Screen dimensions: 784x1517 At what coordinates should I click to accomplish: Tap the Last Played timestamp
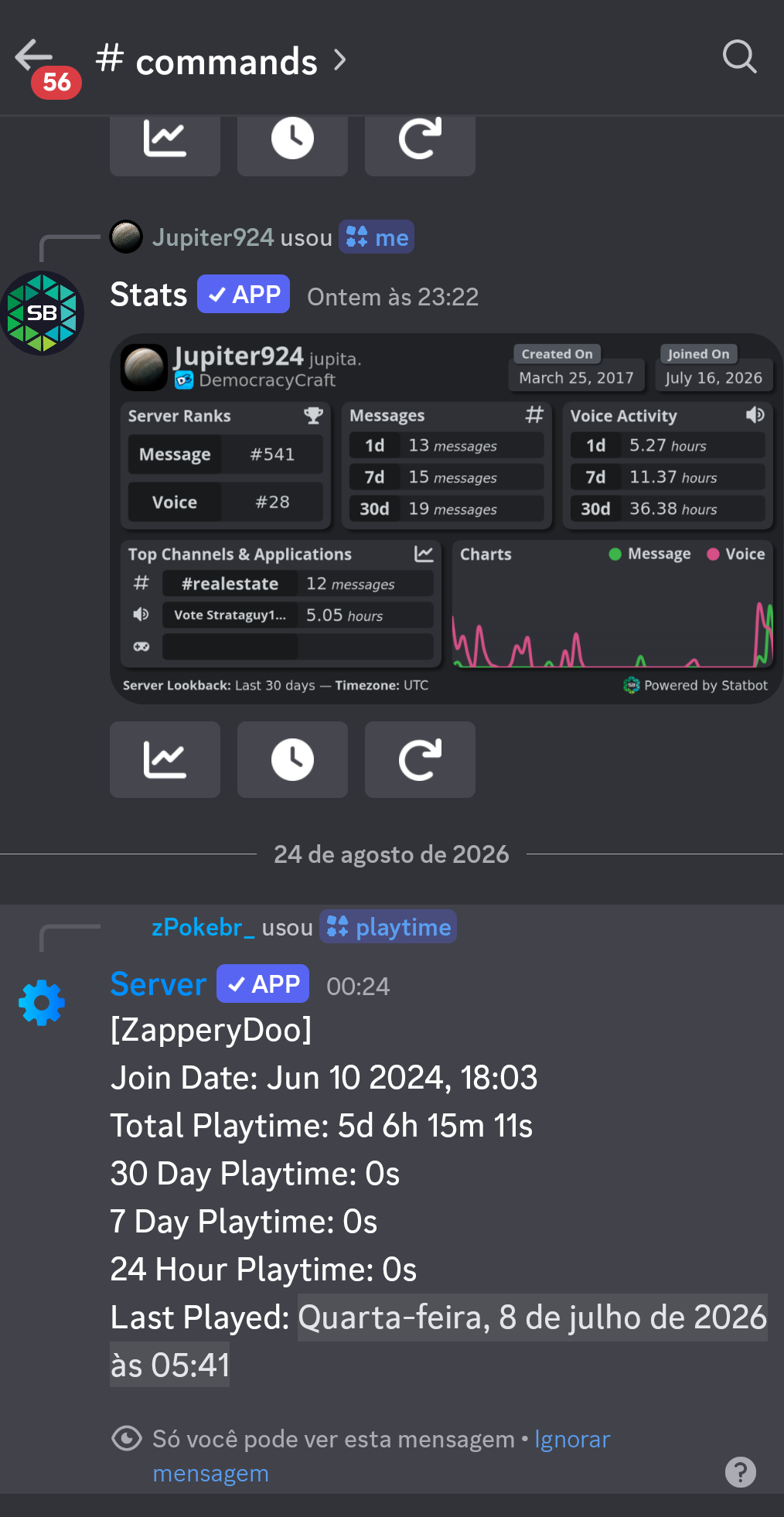coord(438,1341)
